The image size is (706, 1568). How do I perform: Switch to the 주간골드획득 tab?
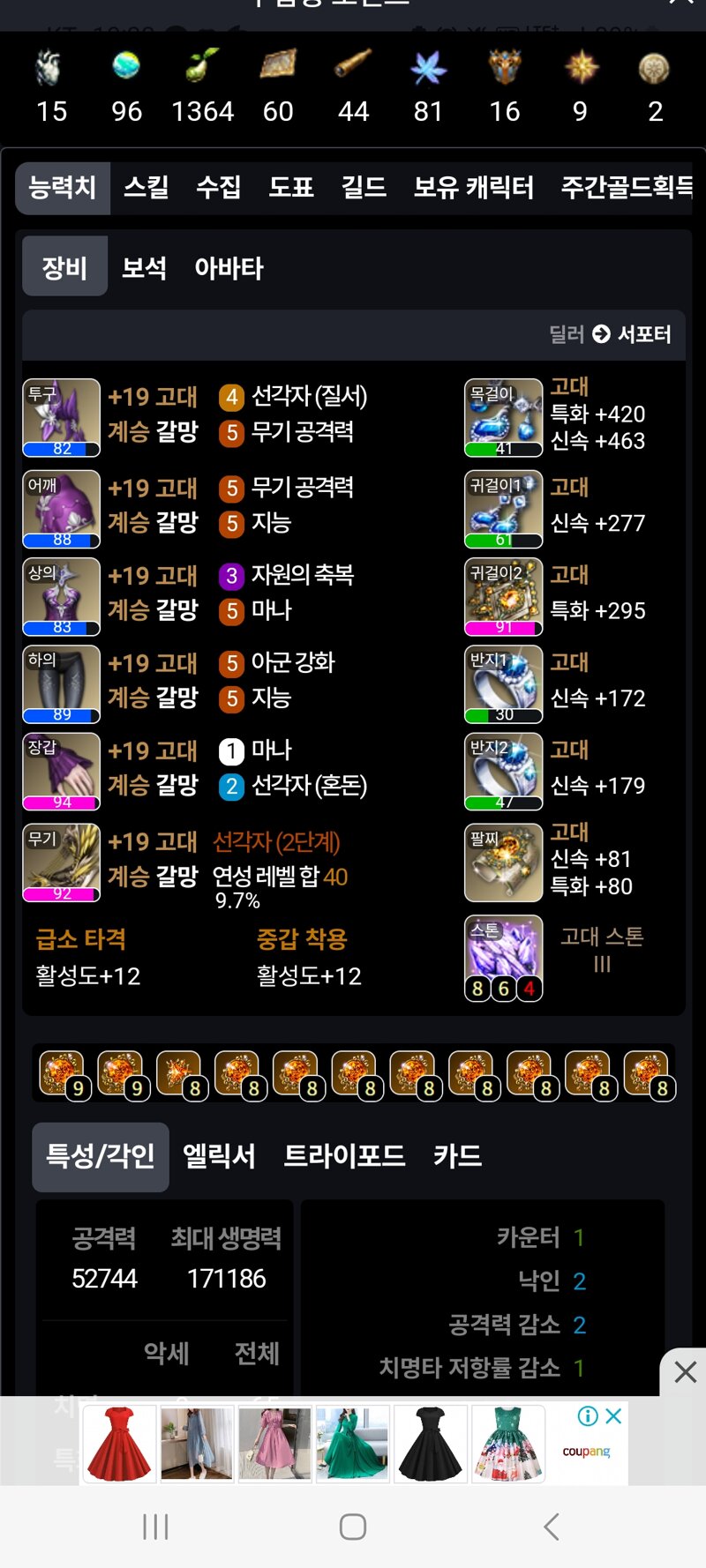coord(627,187)
